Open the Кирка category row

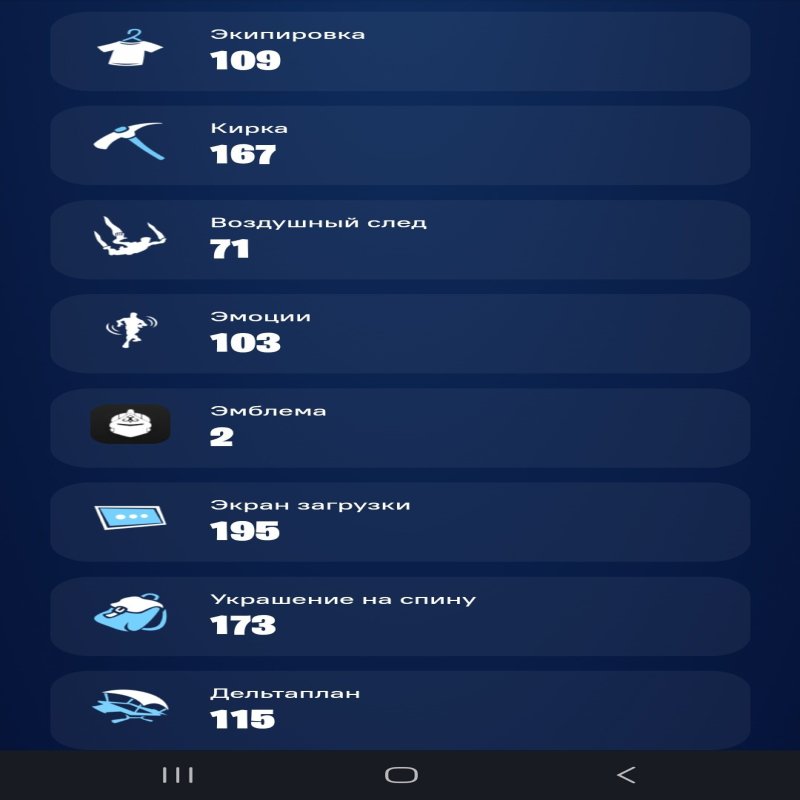(400, 144)
